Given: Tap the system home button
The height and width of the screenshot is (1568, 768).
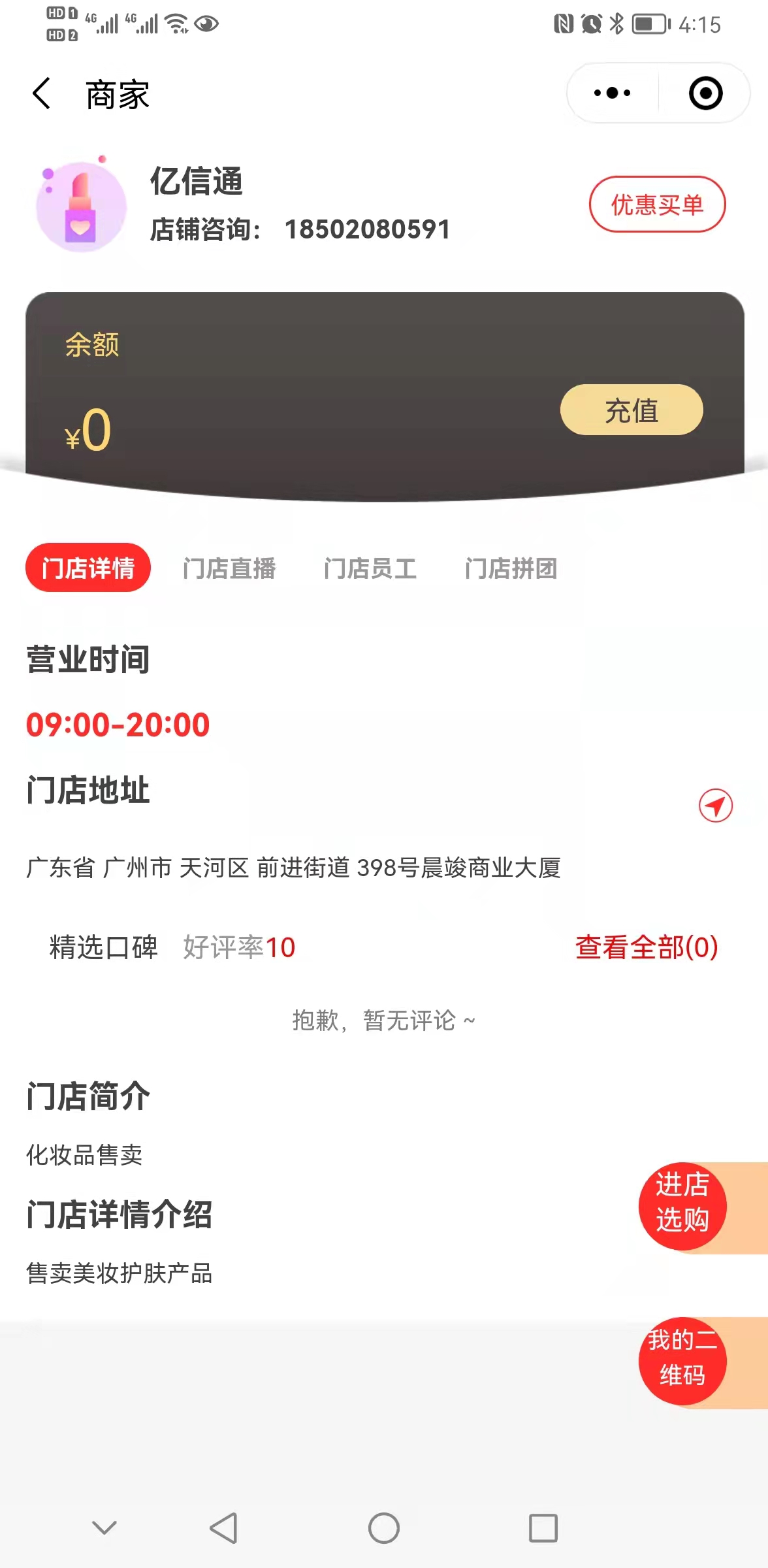Looking at the screenshot, I should click(383, 1528).
